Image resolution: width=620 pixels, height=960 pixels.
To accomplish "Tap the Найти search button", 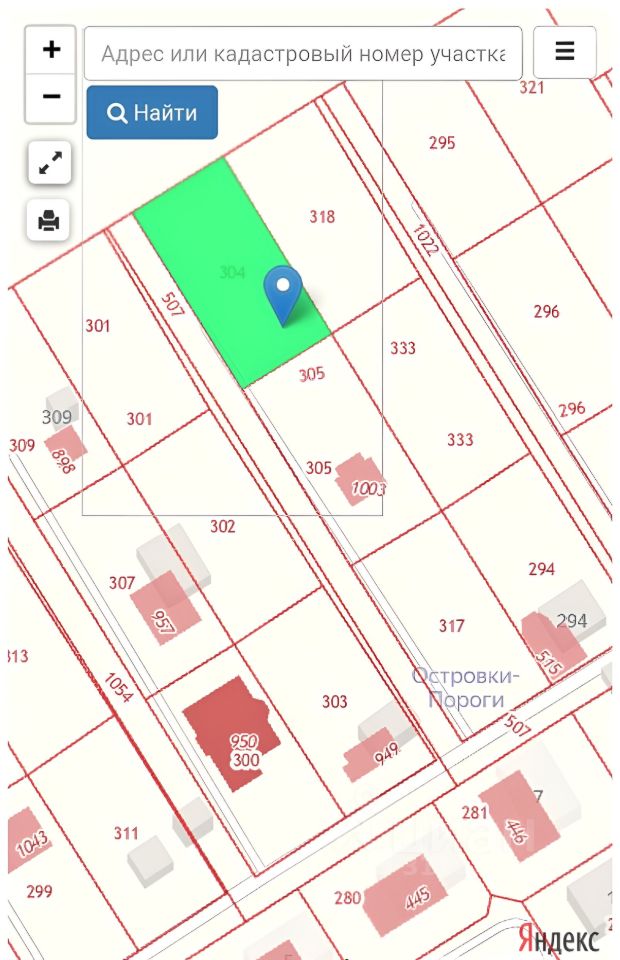I will [152, 112].
